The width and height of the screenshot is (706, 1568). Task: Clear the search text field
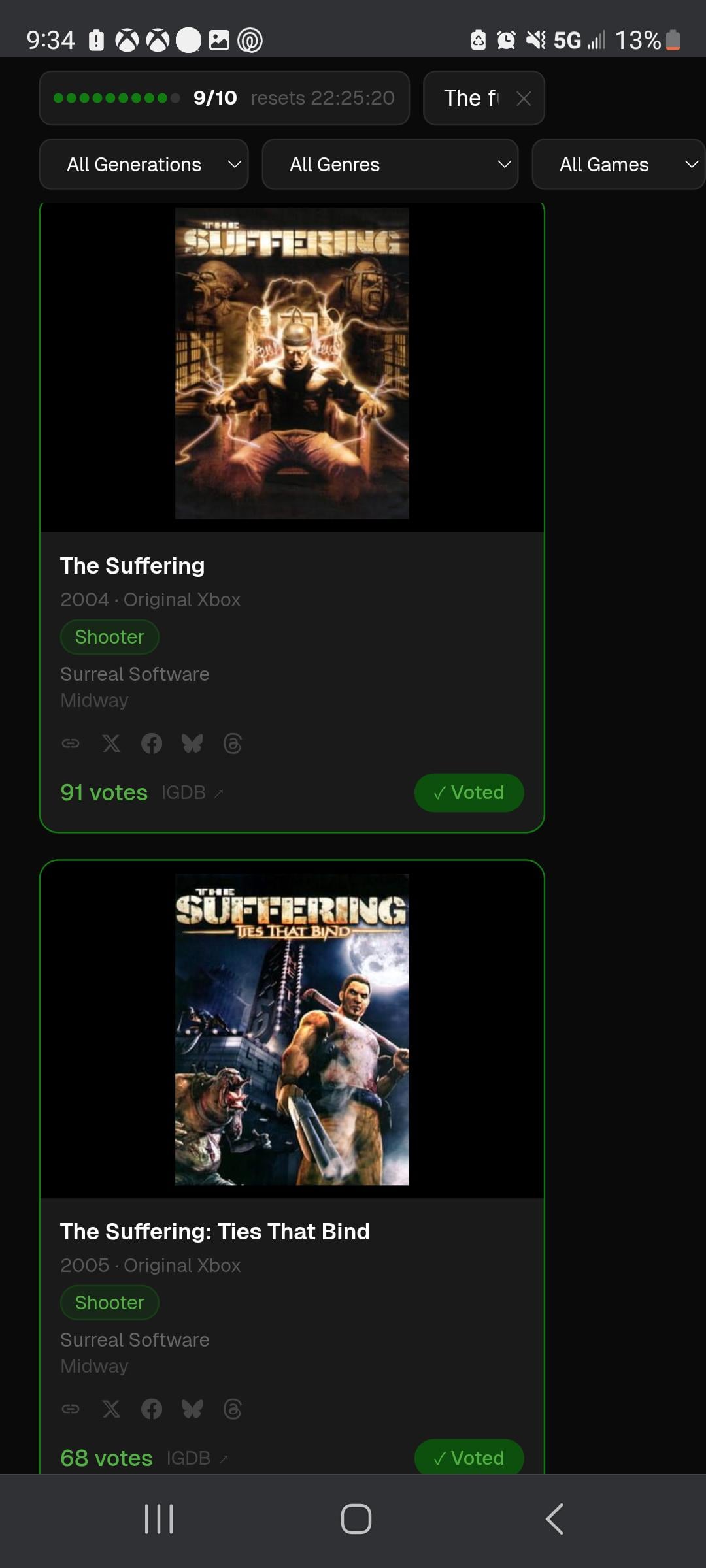(523, 99)
